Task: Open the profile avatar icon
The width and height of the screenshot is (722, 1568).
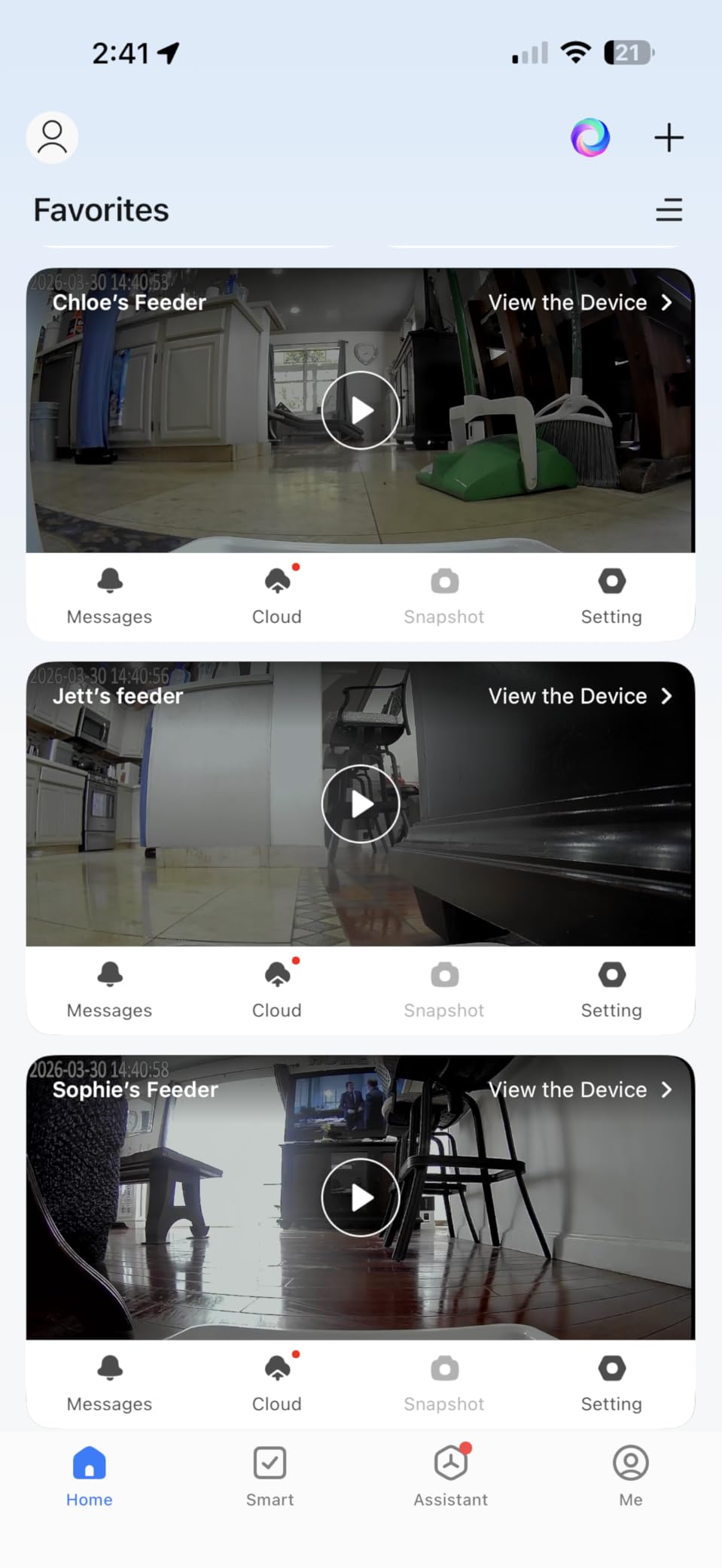Action: [x=52, y=138]
